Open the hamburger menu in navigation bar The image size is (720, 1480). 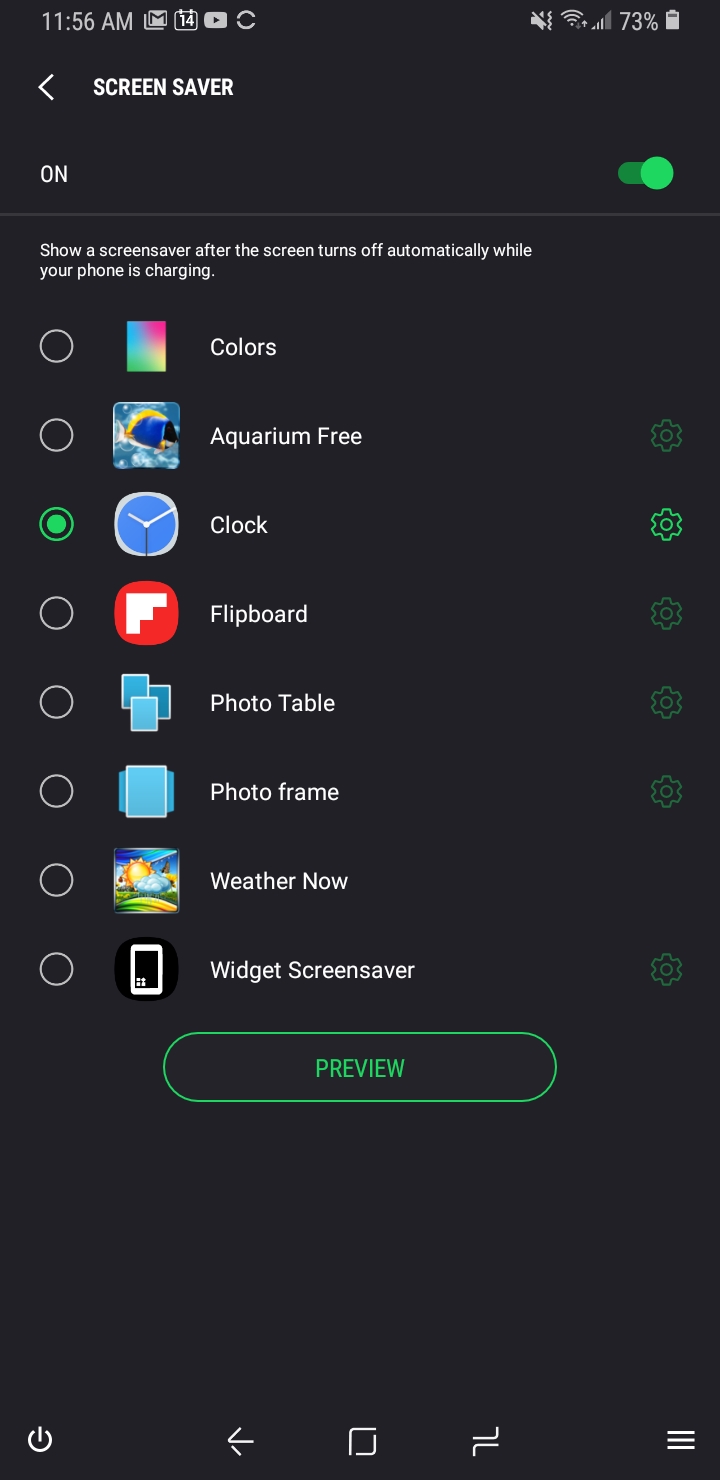(681, 1440)
